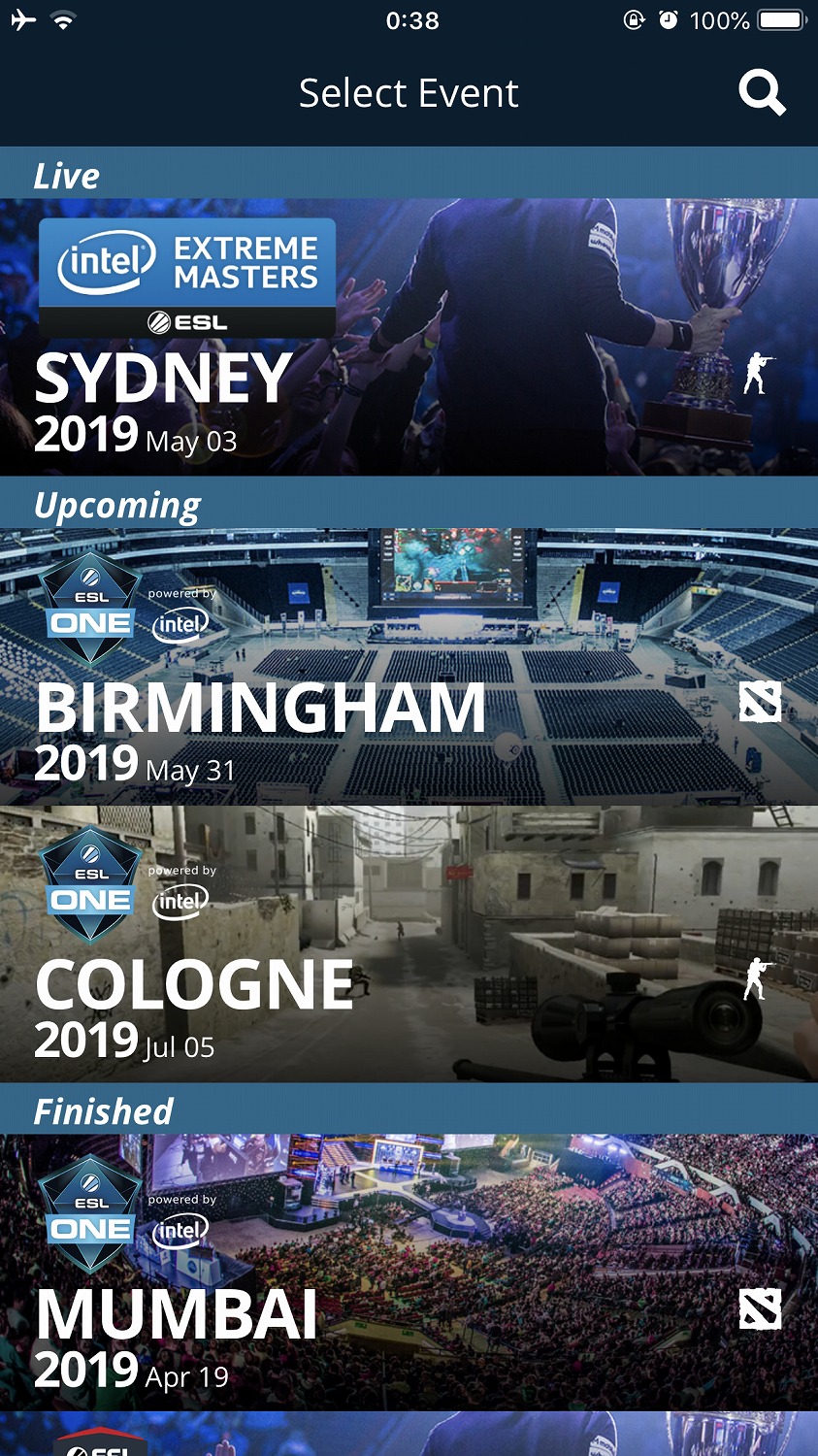Open the finished Mumbai 2019 event
The width and height of the screenshot is (818, 1456).
(x=409, y=1273)
